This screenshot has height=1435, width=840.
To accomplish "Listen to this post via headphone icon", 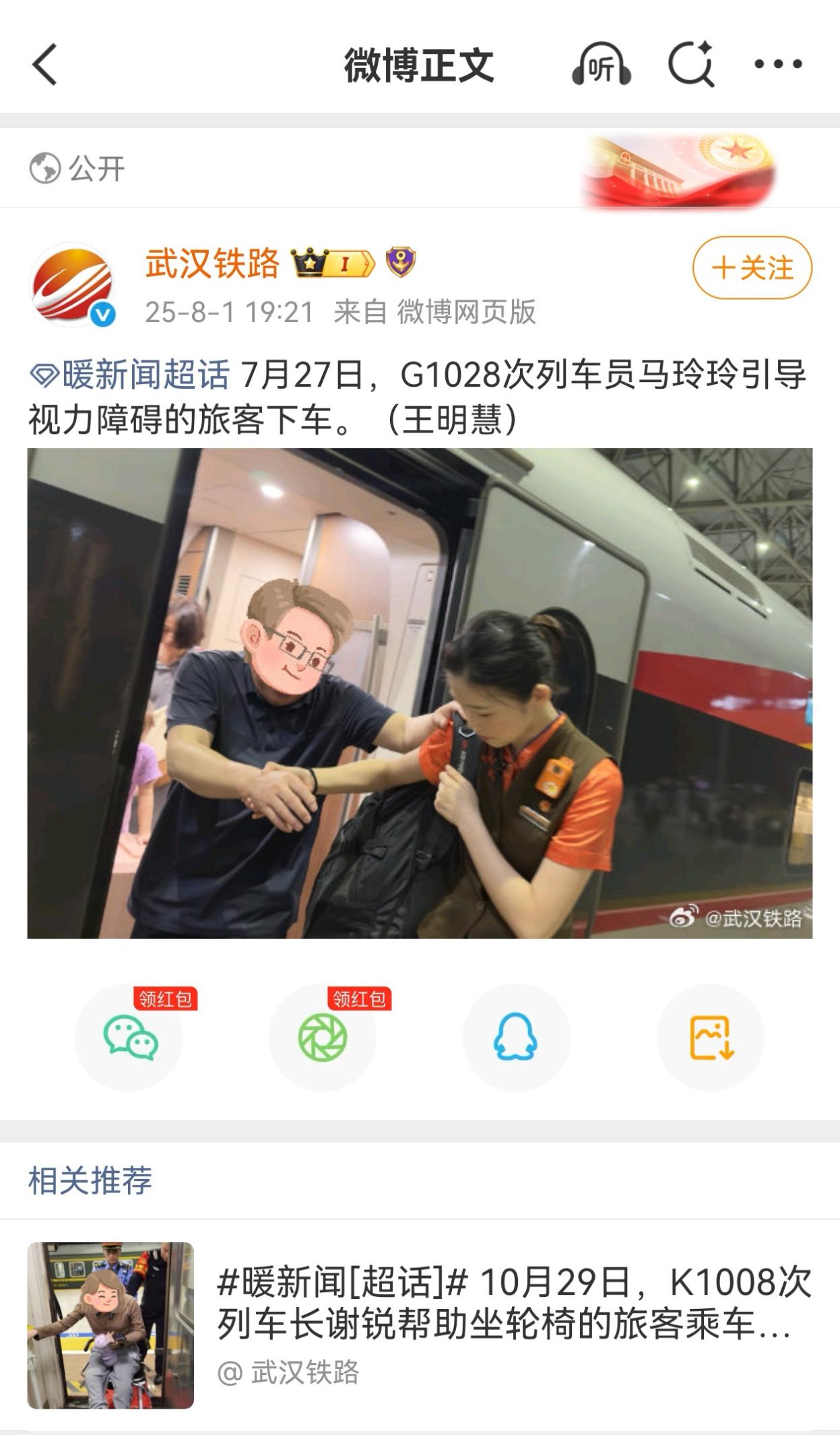I will pos(601,65).
